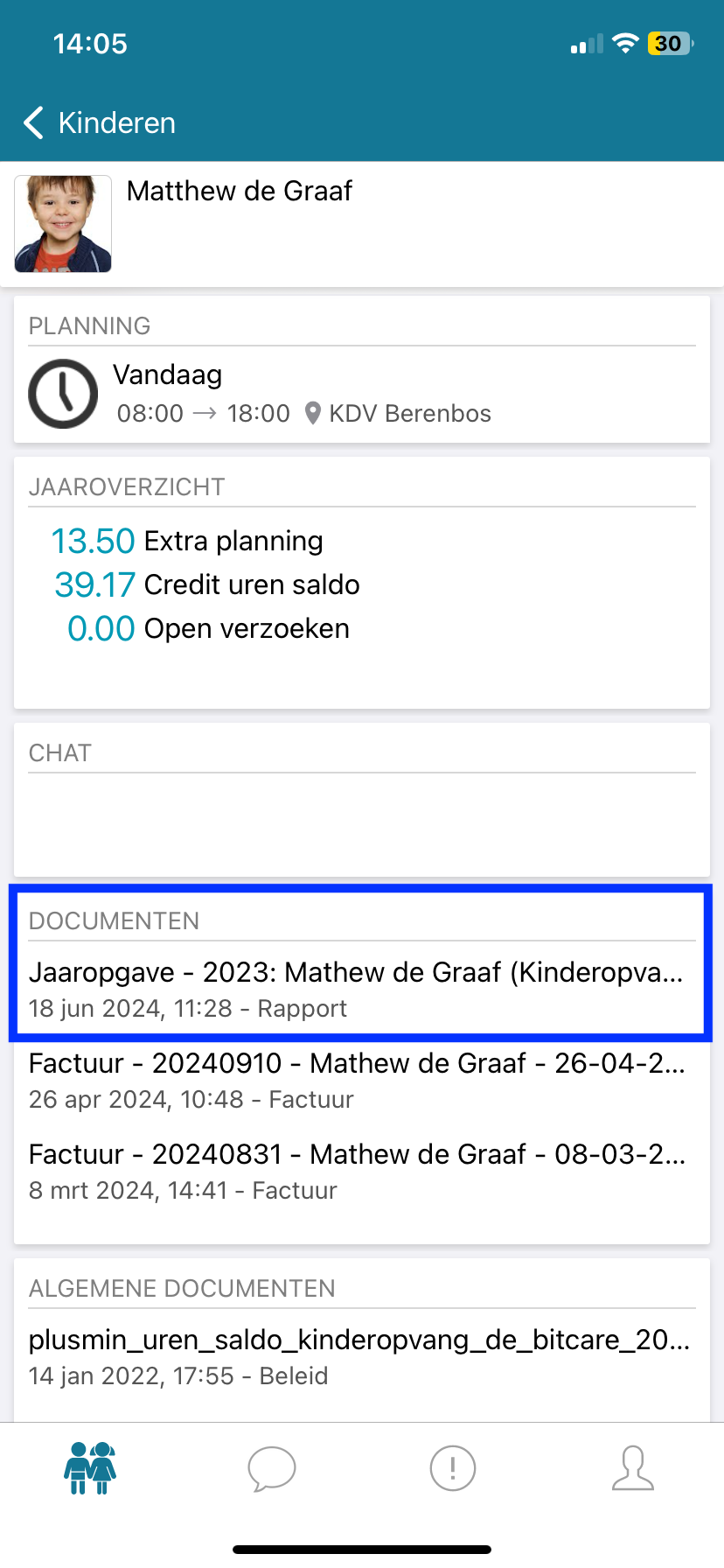The height and width of the screenshot is (1568, 724).
Task: Open Factuur 20240831 document
Action: point(362,1172)
